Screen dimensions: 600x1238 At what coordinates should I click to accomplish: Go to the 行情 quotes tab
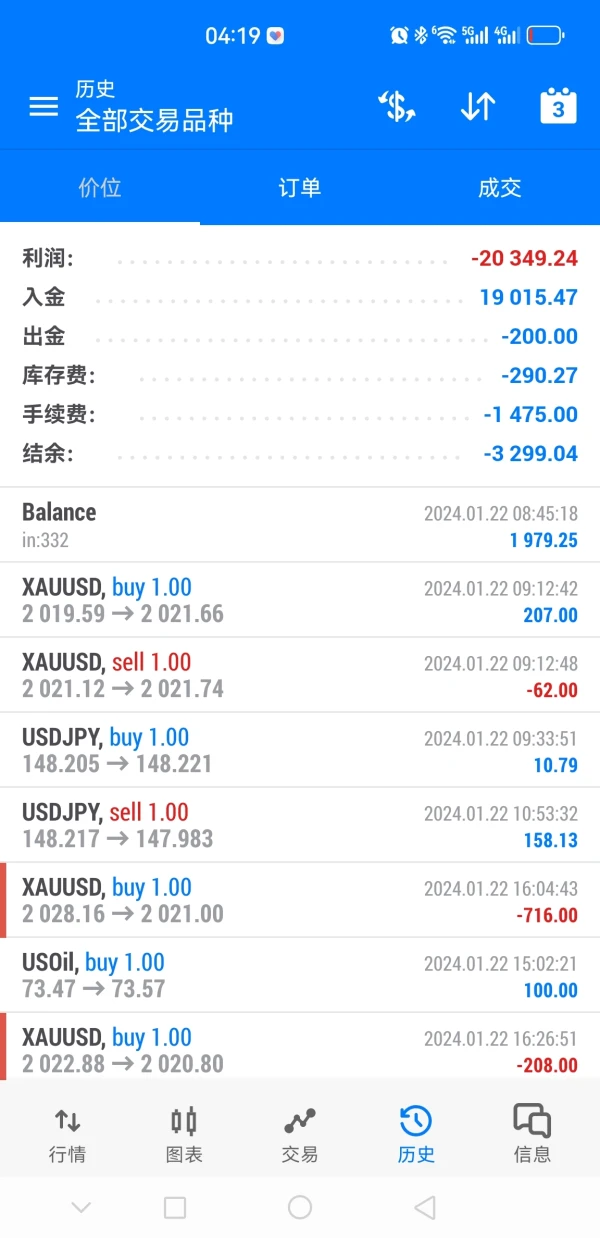click(x=67, y=1134)
